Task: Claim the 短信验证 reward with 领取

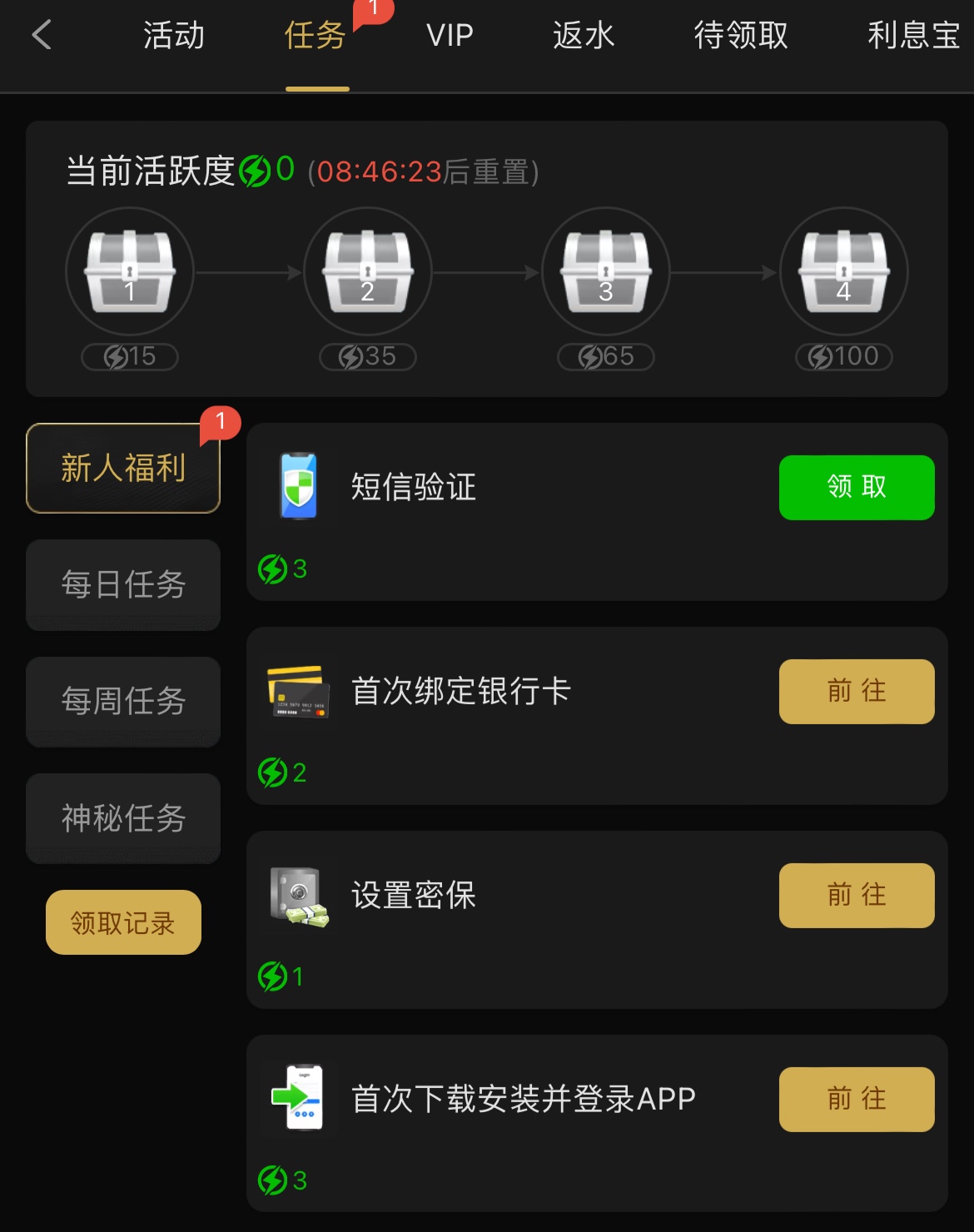Action: tap(857, 487)
